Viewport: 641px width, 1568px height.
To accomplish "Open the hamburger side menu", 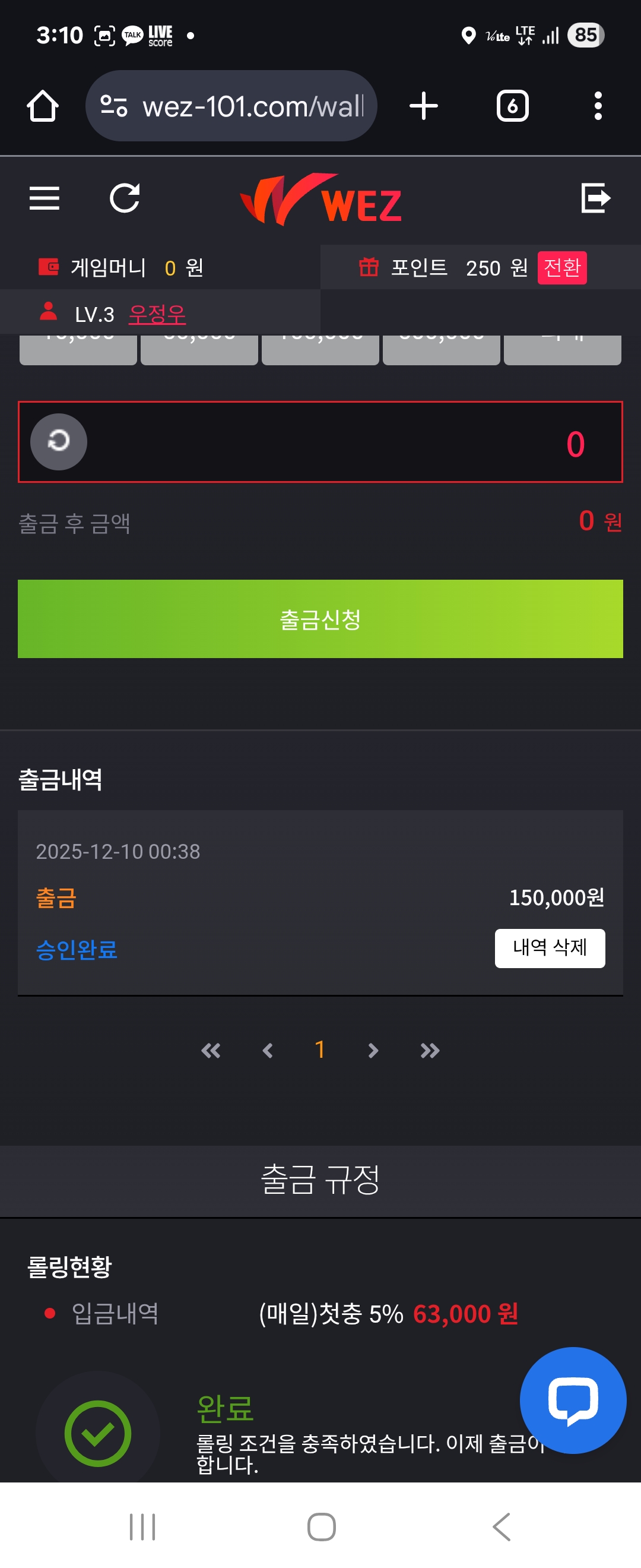I will (x=45, y=198).
